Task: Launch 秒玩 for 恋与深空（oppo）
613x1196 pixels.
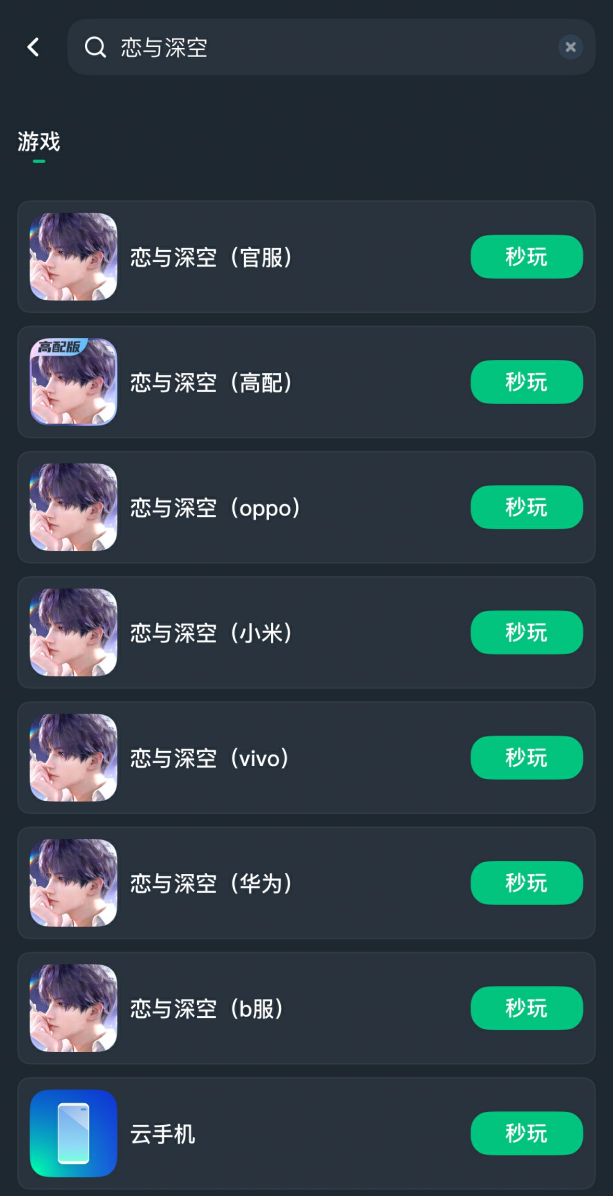Action: tap(526, 507)
